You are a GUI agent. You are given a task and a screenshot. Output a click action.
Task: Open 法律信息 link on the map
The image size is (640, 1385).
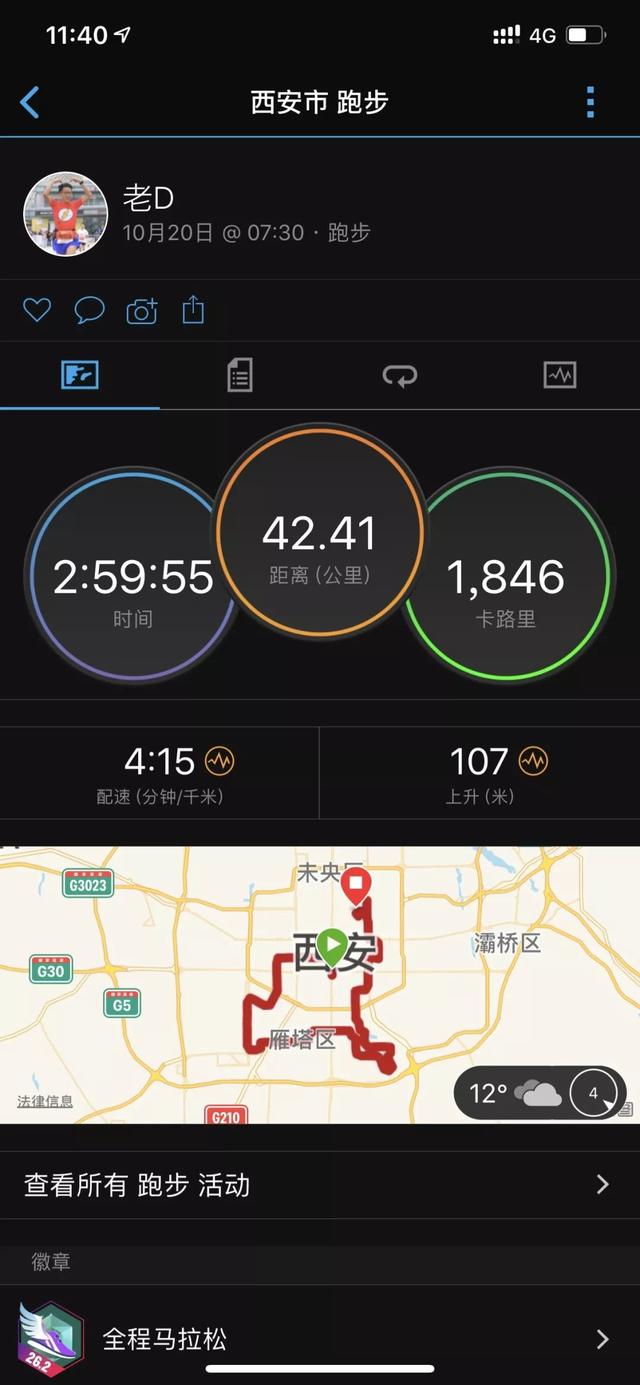pos(45,1101)
